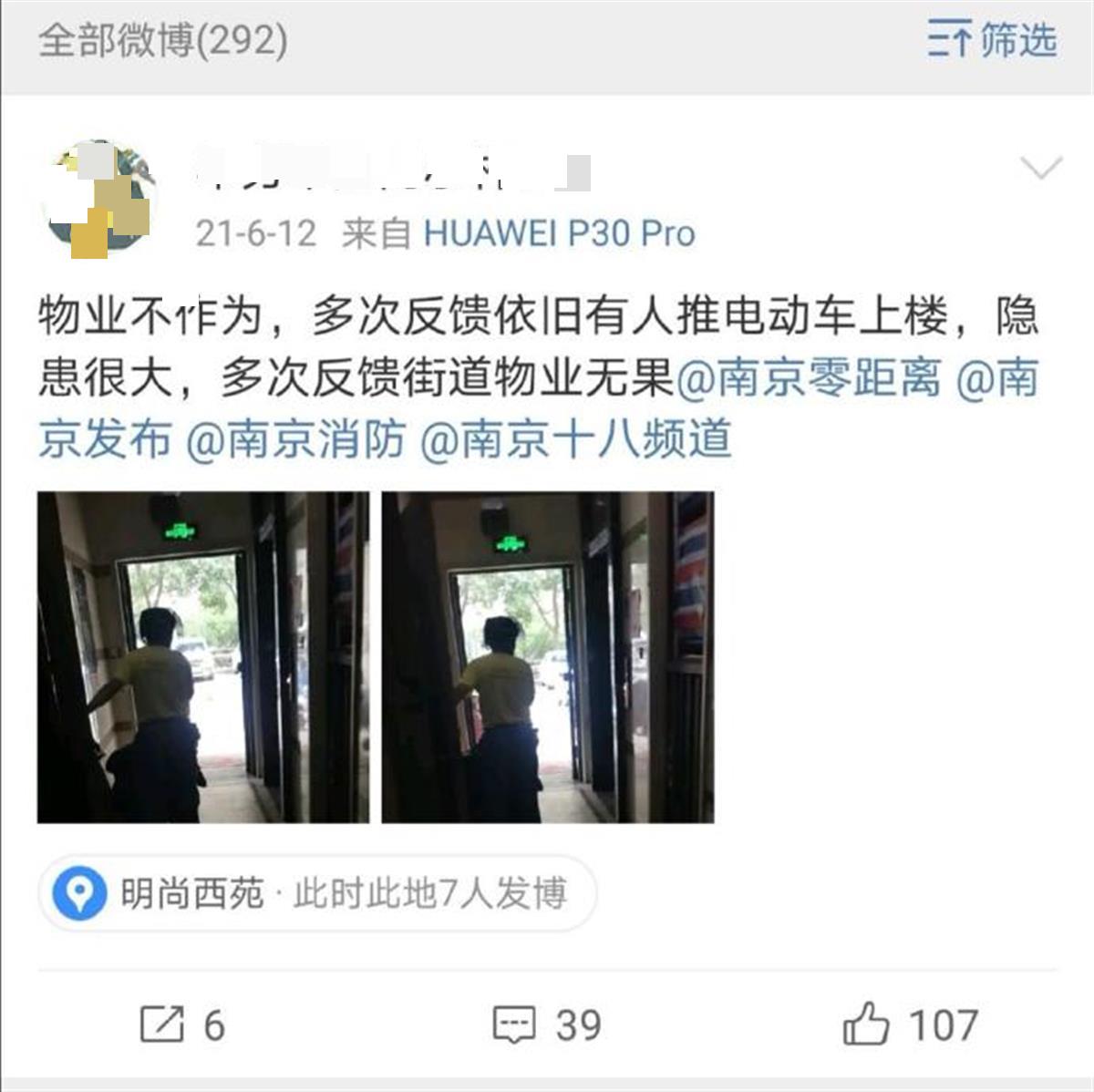Open the @南京消防 mention link
Screen dimensions: 1094x1092
point(295,440)
